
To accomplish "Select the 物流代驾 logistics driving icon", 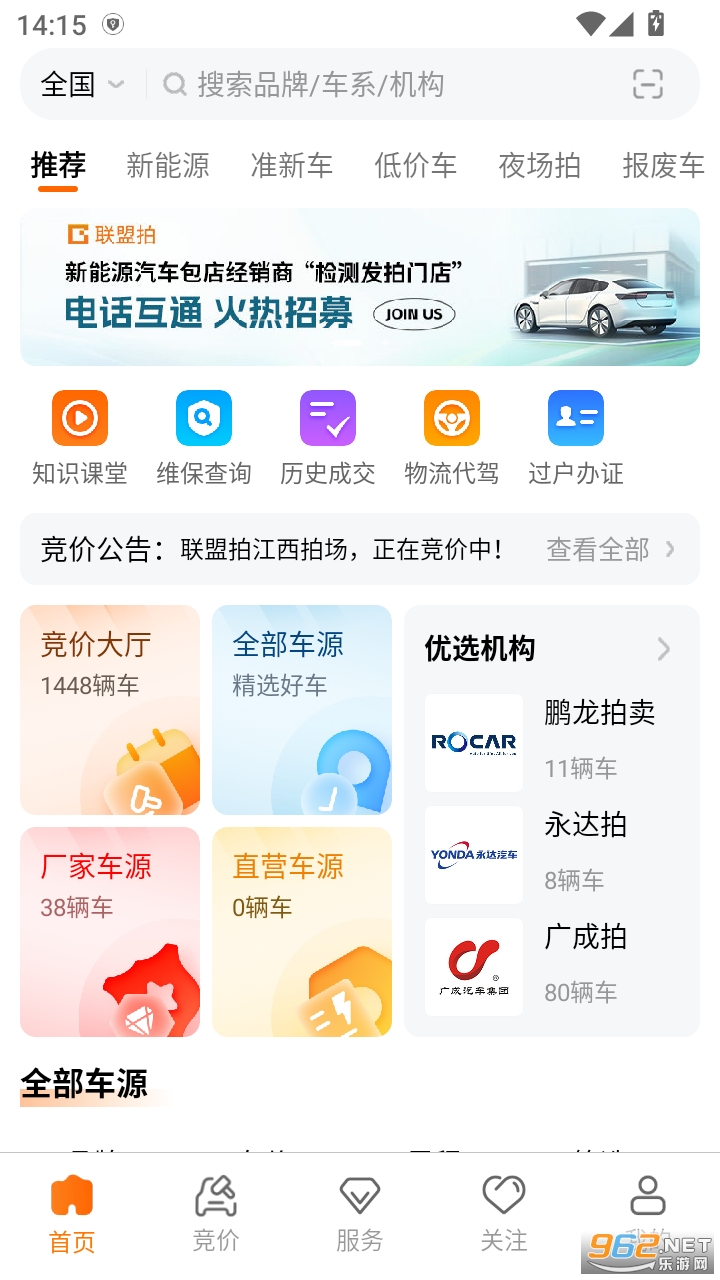I will [451, 417].
